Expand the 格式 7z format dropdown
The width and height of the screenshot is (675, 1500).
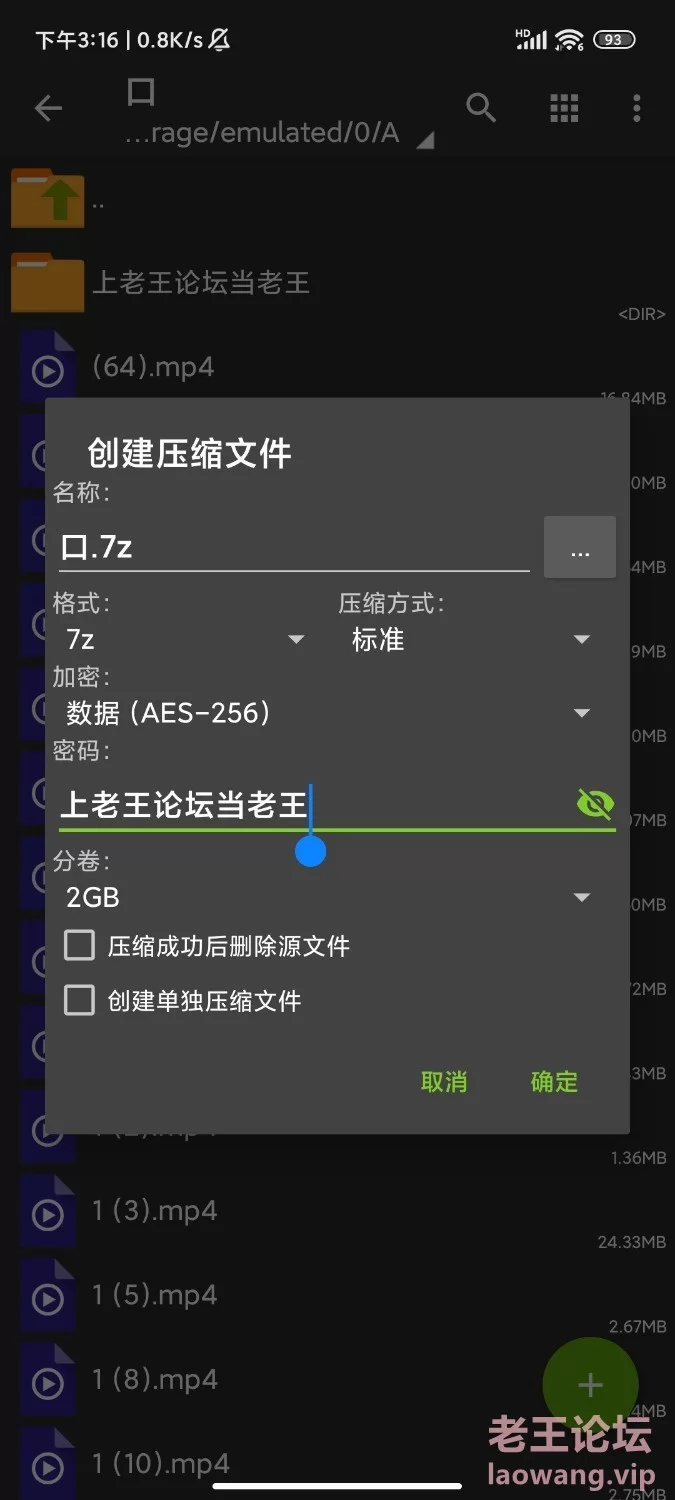185,639
